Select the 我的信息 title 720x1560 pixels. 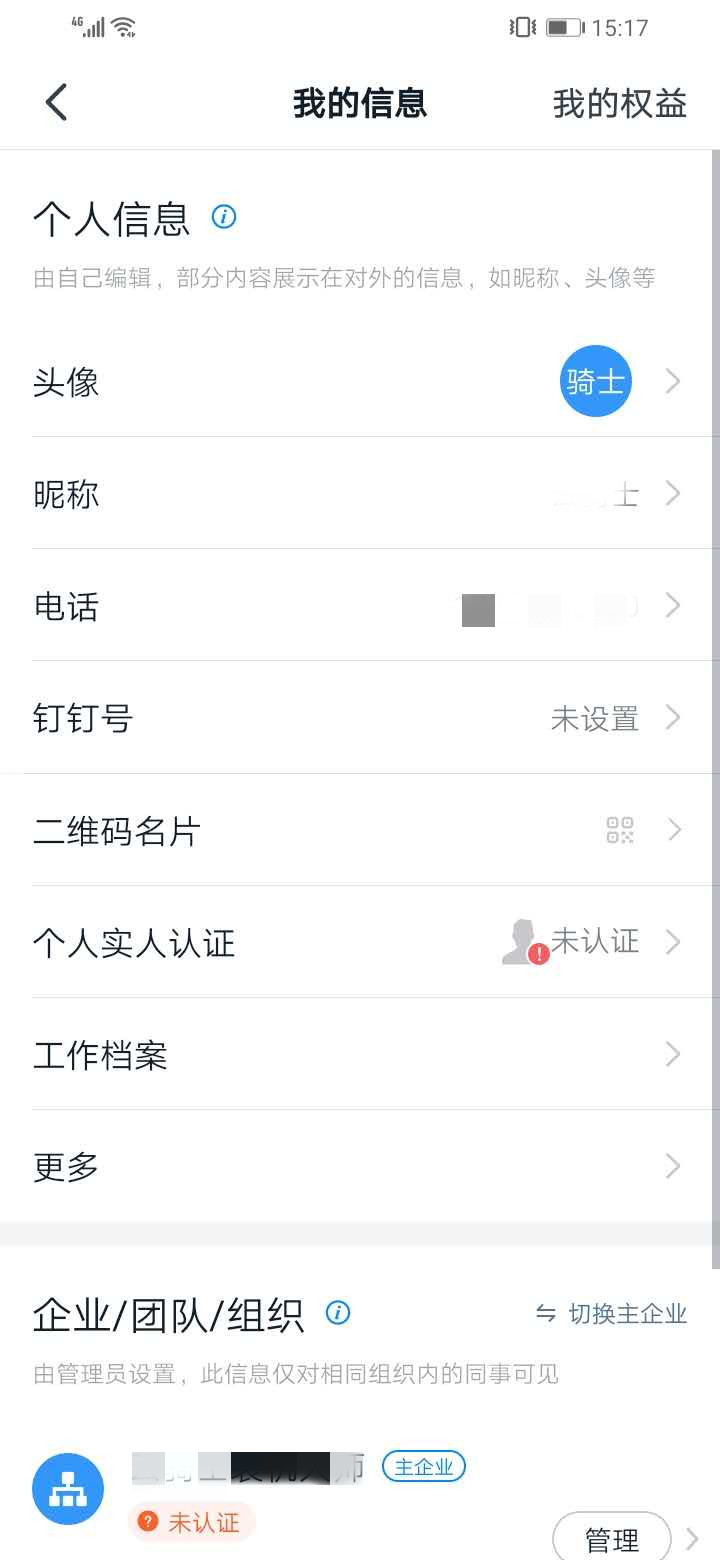(x=359, y=103)
